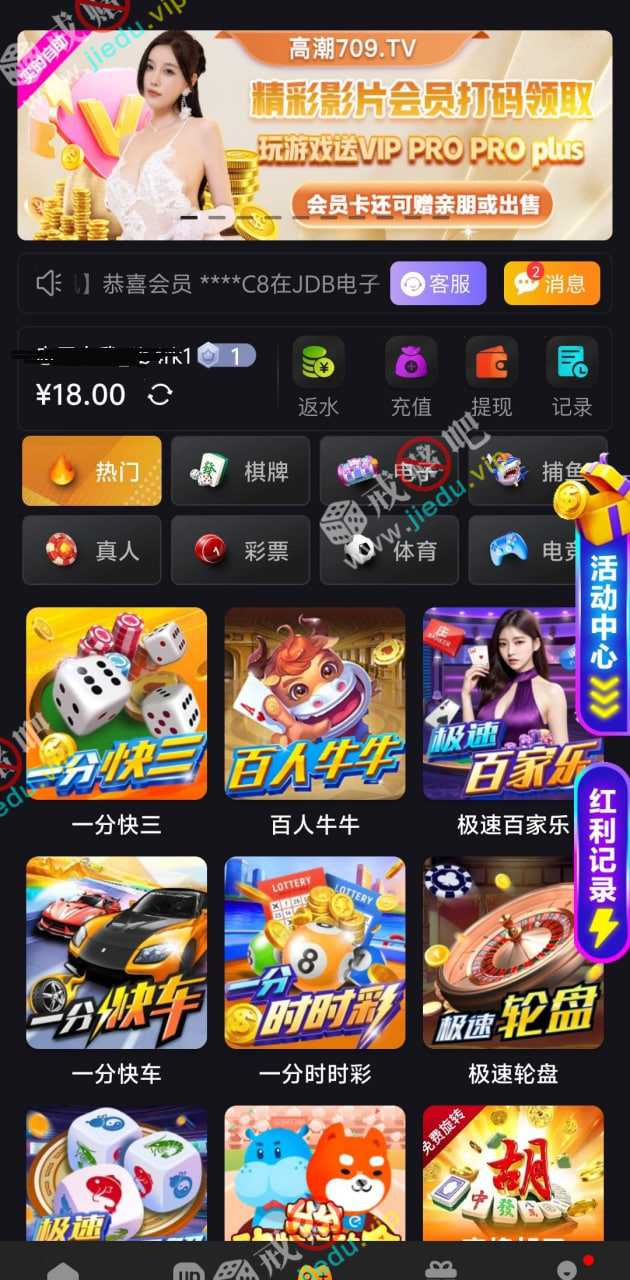This screenshot has width=630, height=1280.
Task: Open 提现 withdrawal
Action: pos(491,376)
